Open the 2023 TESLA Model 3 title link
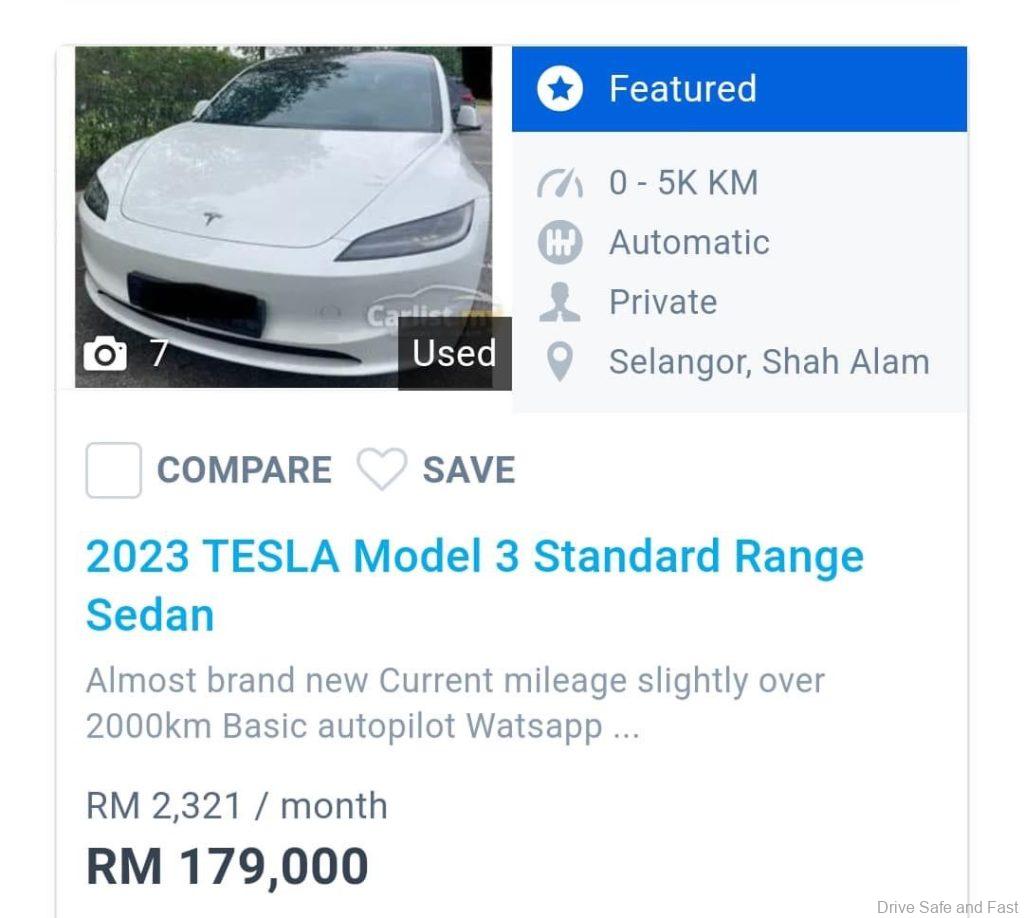 click(474, 557)
